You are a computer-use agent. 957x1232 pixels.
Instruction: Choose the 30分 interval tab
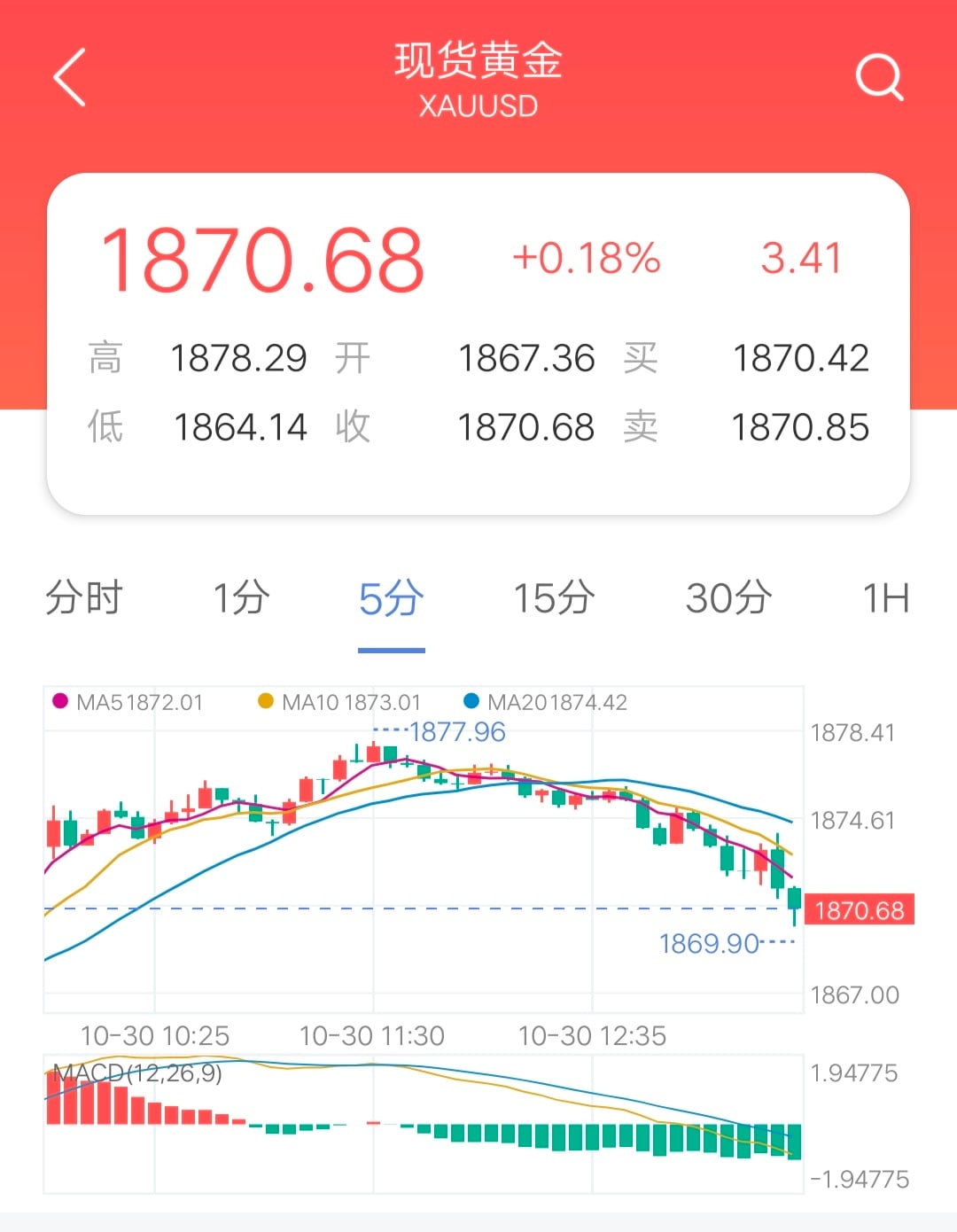pyautogui.click(x=728, y=597)
